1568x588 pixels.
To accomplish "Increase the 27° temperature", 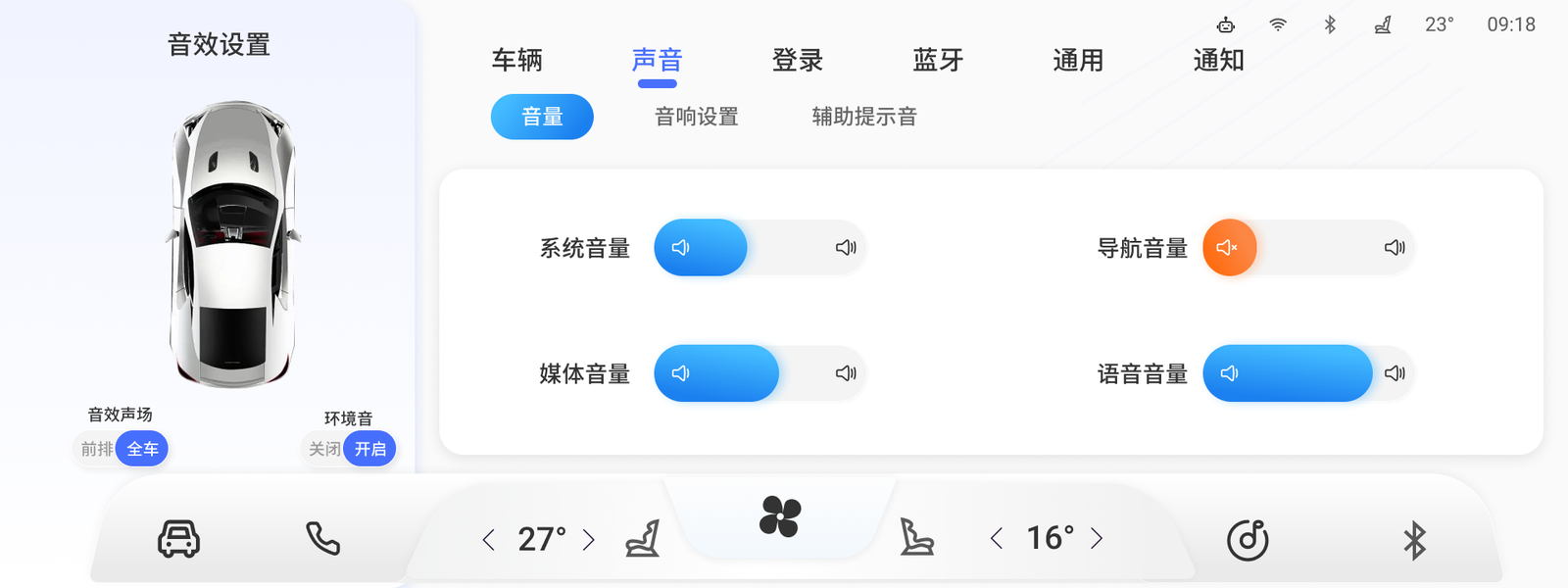I will pyautogui.click(x=589, y=540).
